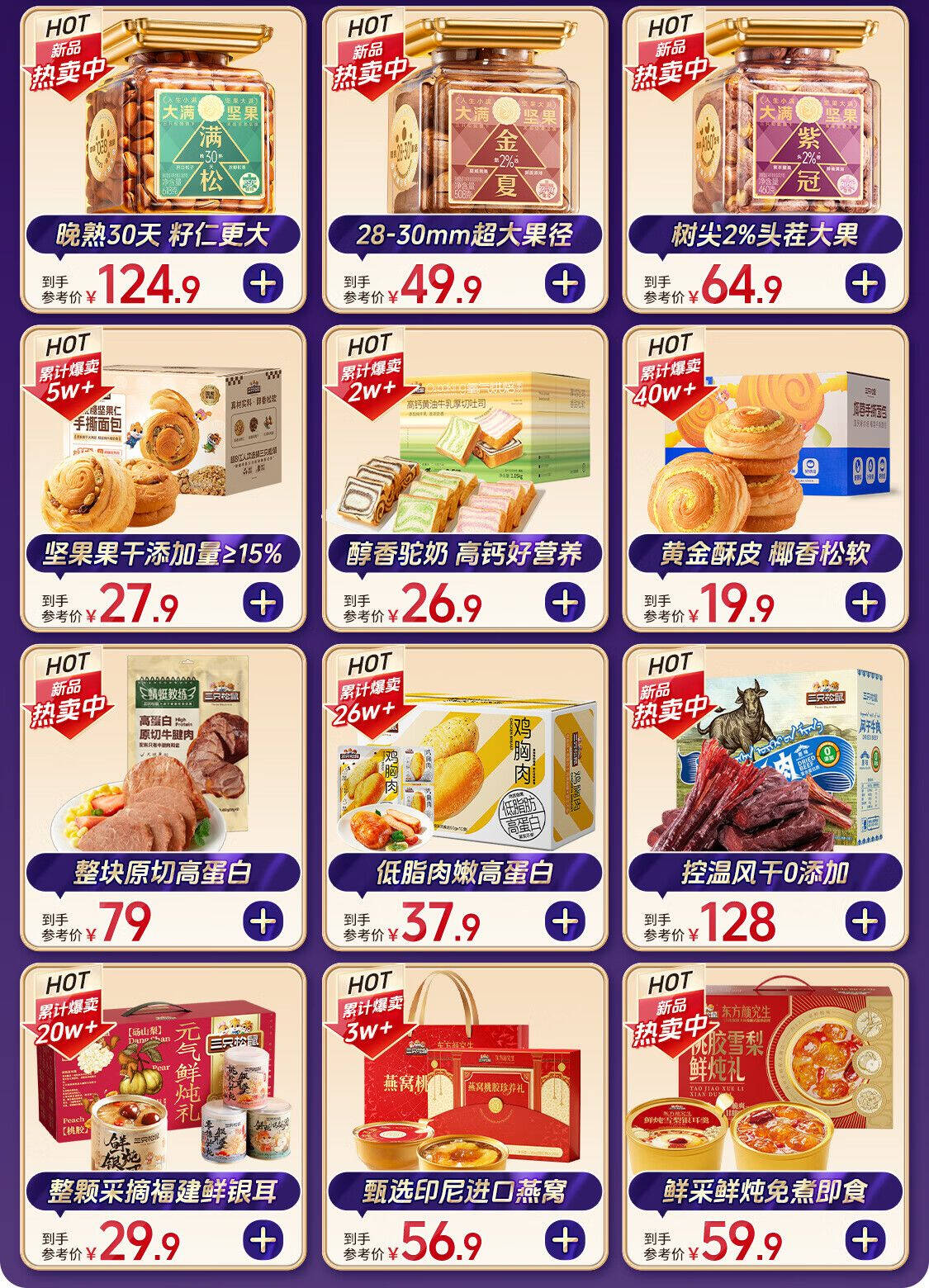View the 黄金酥皮 椰香松软 bread card
The image size is (929, 1288).
pyautogui.click(x=765, y=553)
